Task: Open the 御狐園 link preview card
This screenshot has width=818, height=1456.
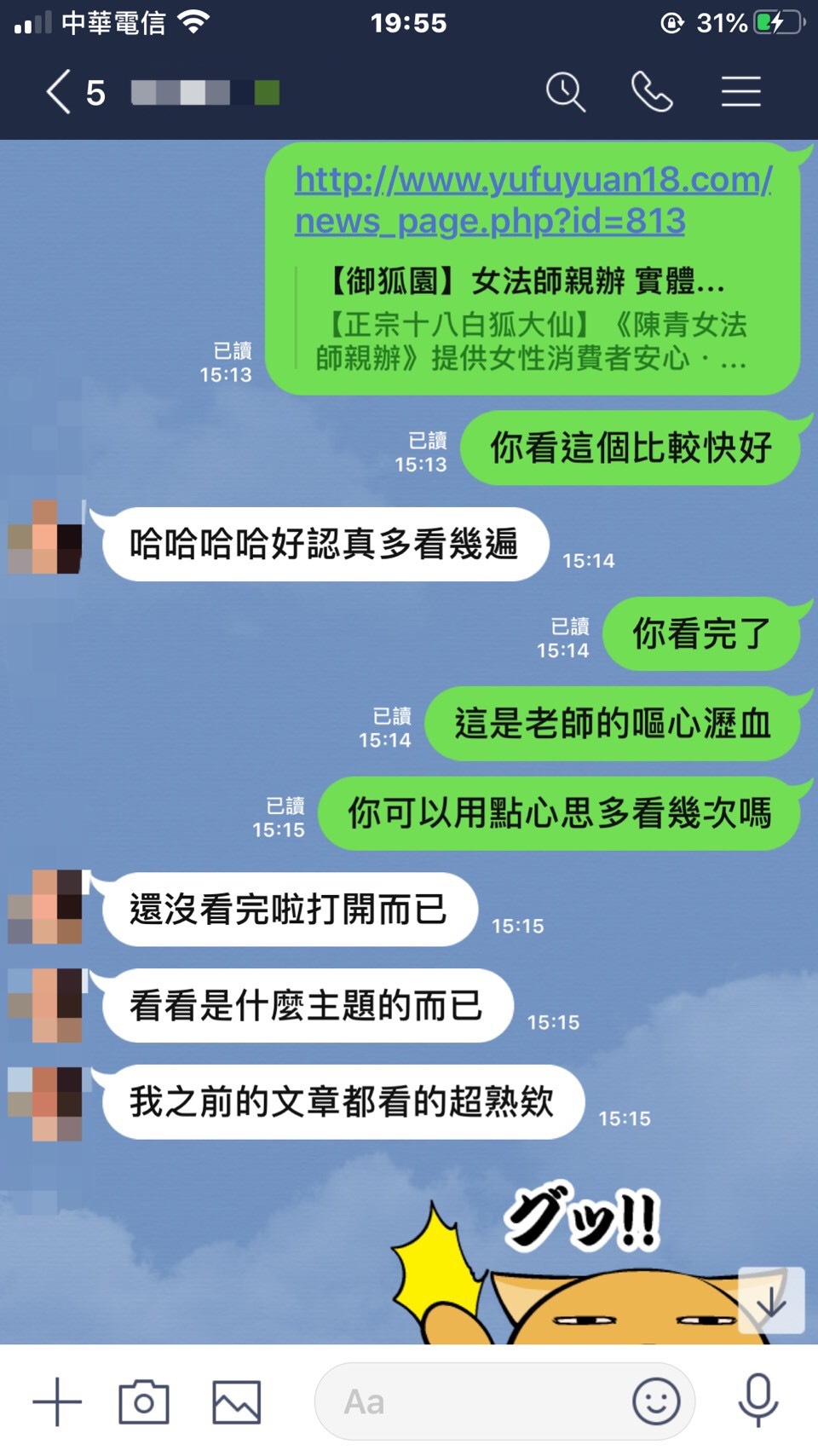Action: [528, 320]
